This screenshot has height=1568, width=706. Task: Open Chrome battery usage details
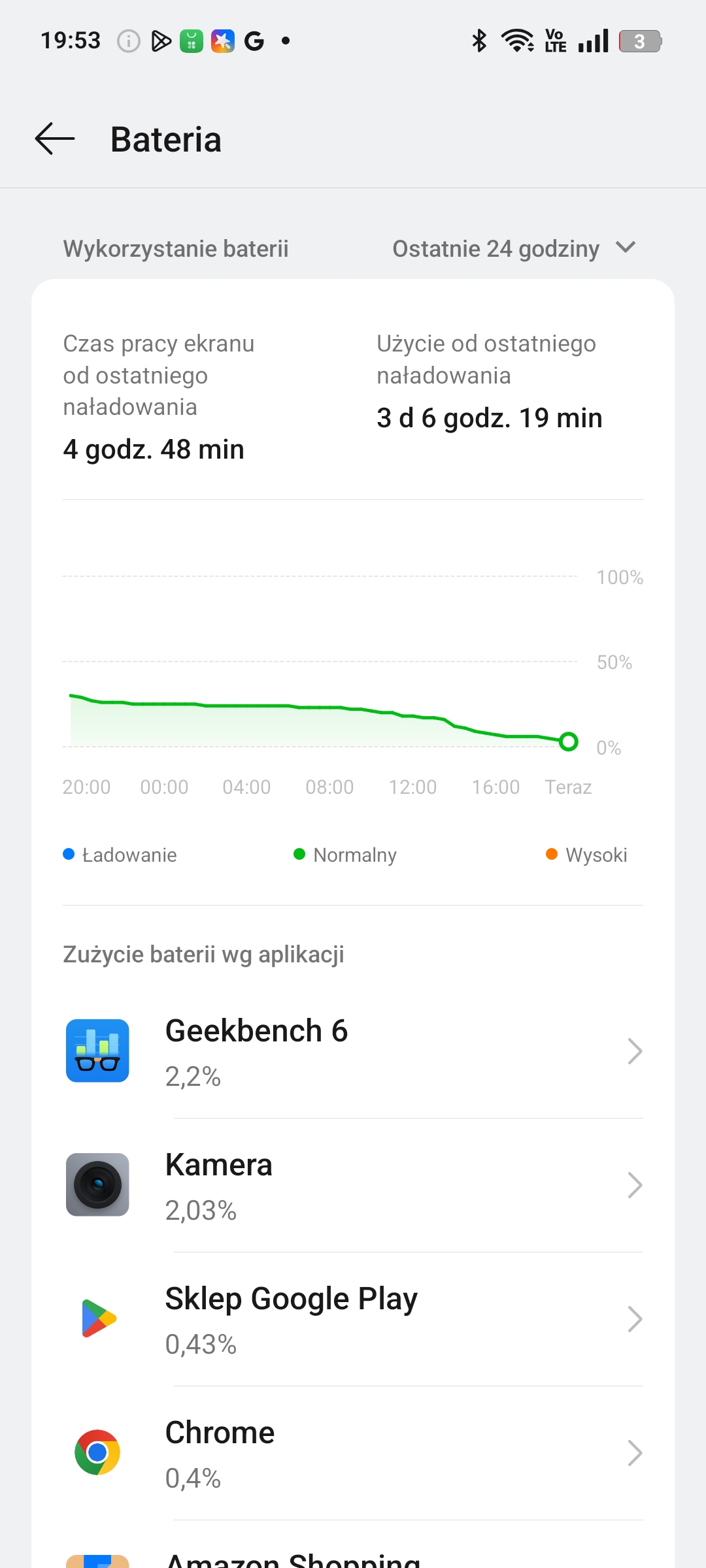[x=353, y=1453]
